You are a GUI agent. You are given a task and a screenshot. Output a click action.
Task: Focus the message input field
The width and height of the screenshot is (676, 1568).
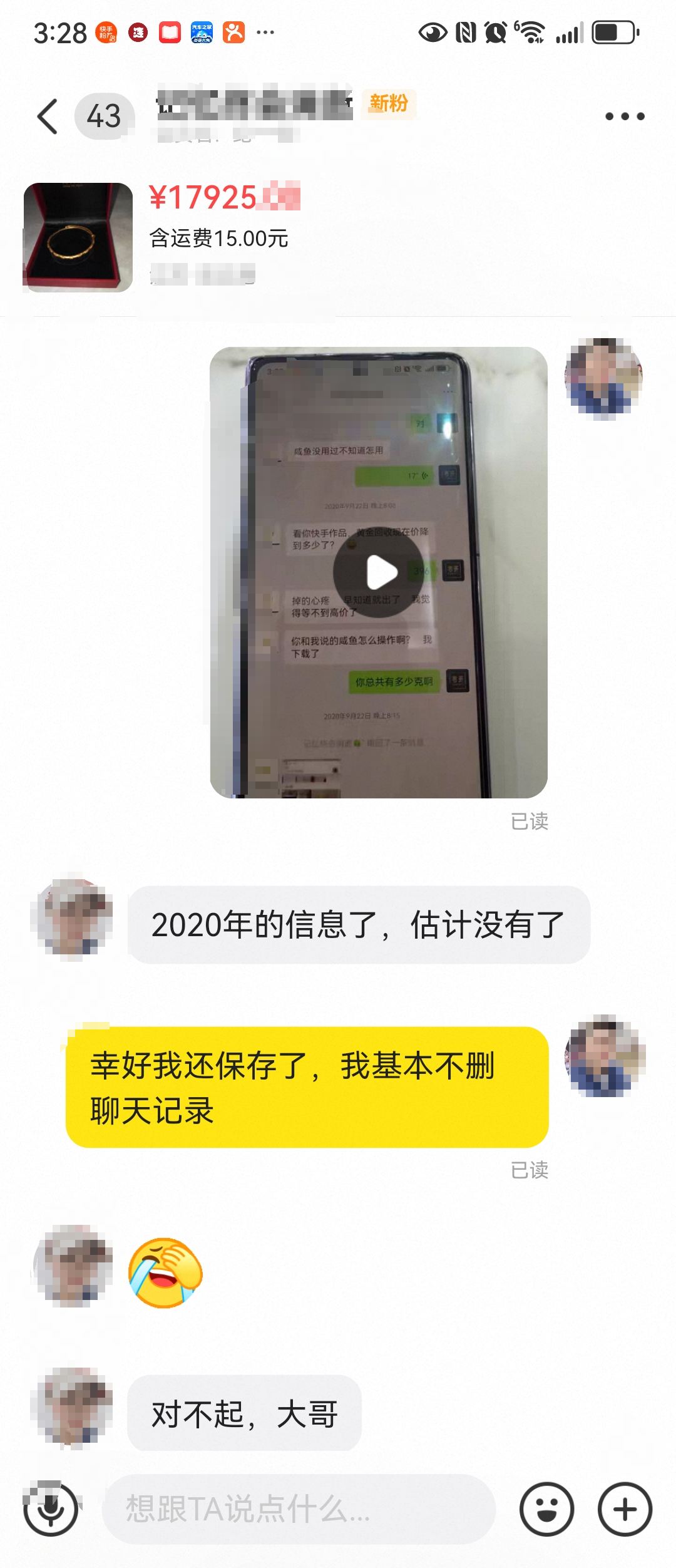pyautogui.click(x=298, y=1509)
